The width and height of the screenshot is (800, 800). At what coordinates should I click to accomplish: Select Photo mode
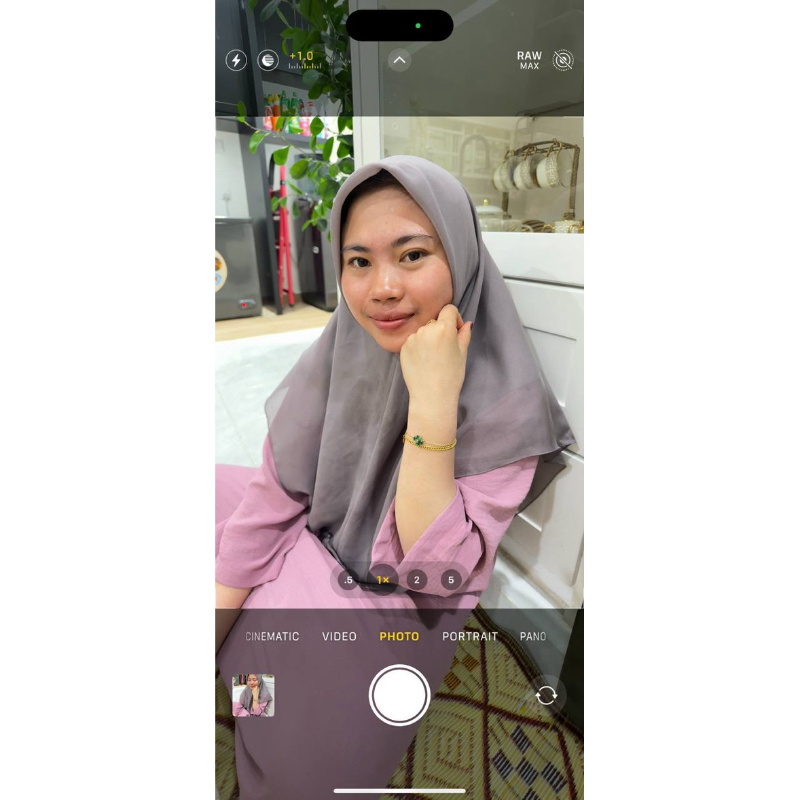(x=399, y=636)
